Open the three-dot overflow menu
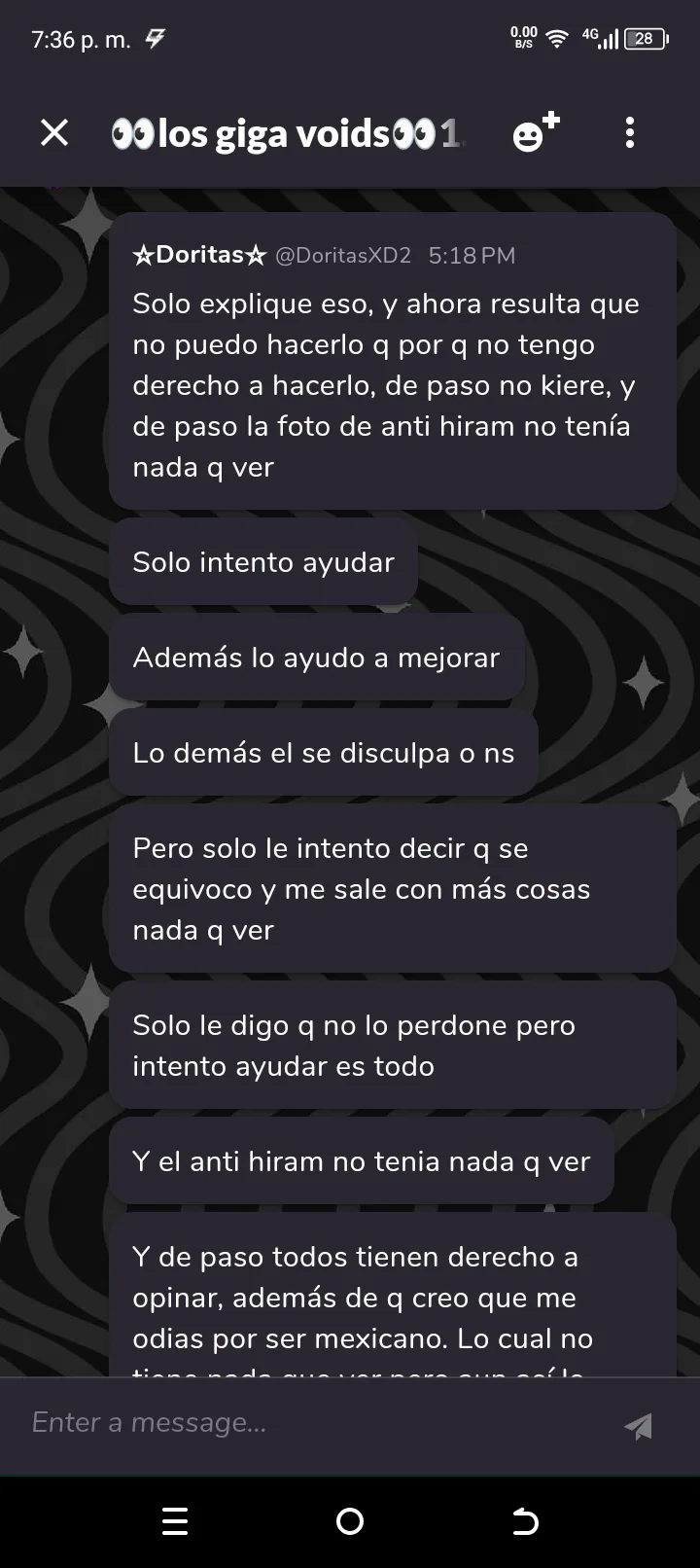 [x=630, y=132]
